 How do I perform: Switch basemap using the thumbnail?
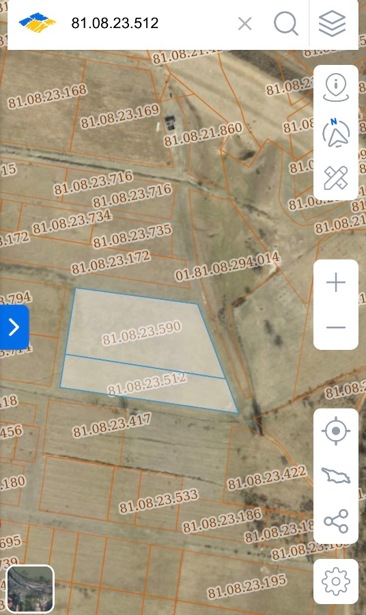click(x=30, y=589)
